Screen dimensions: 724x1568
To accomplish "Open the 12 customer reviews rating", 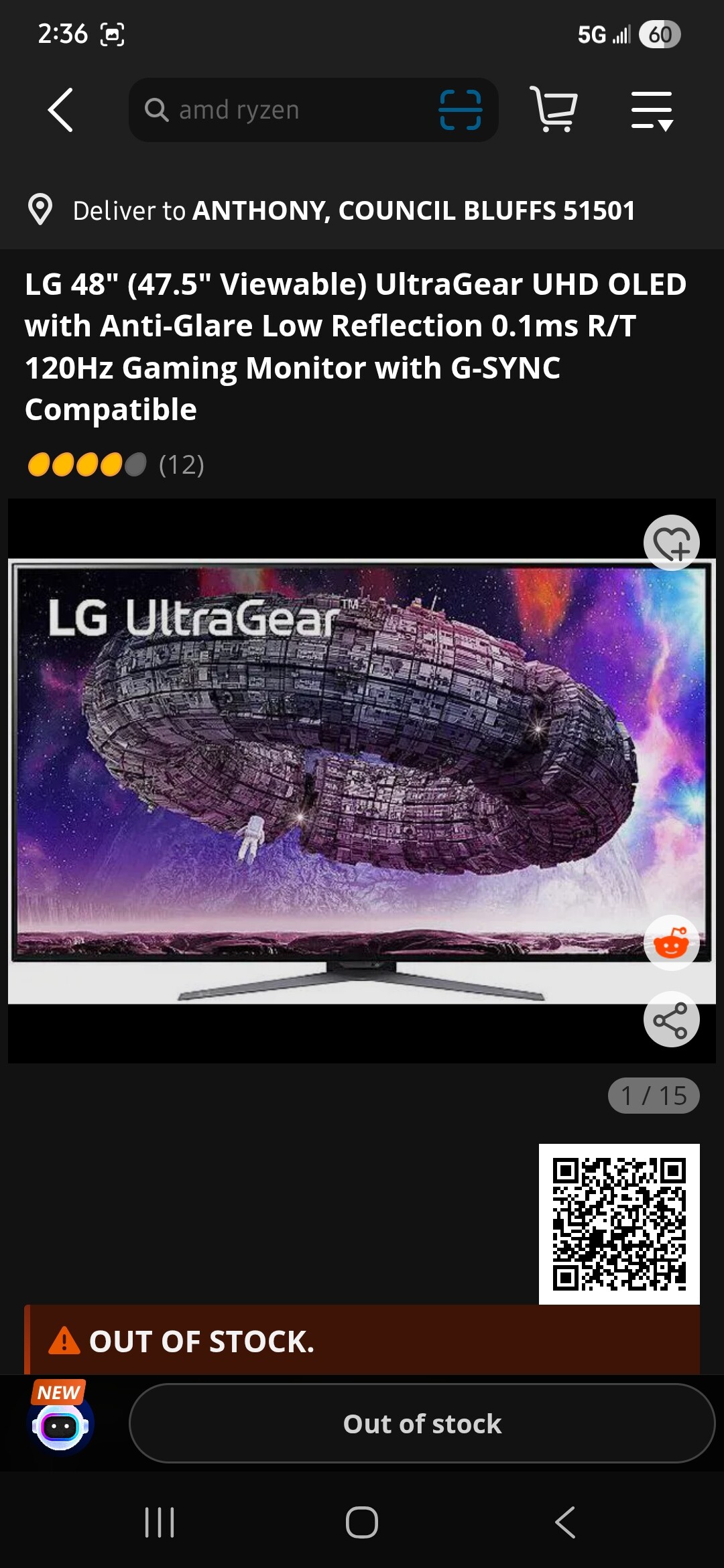I will (115, 464).
